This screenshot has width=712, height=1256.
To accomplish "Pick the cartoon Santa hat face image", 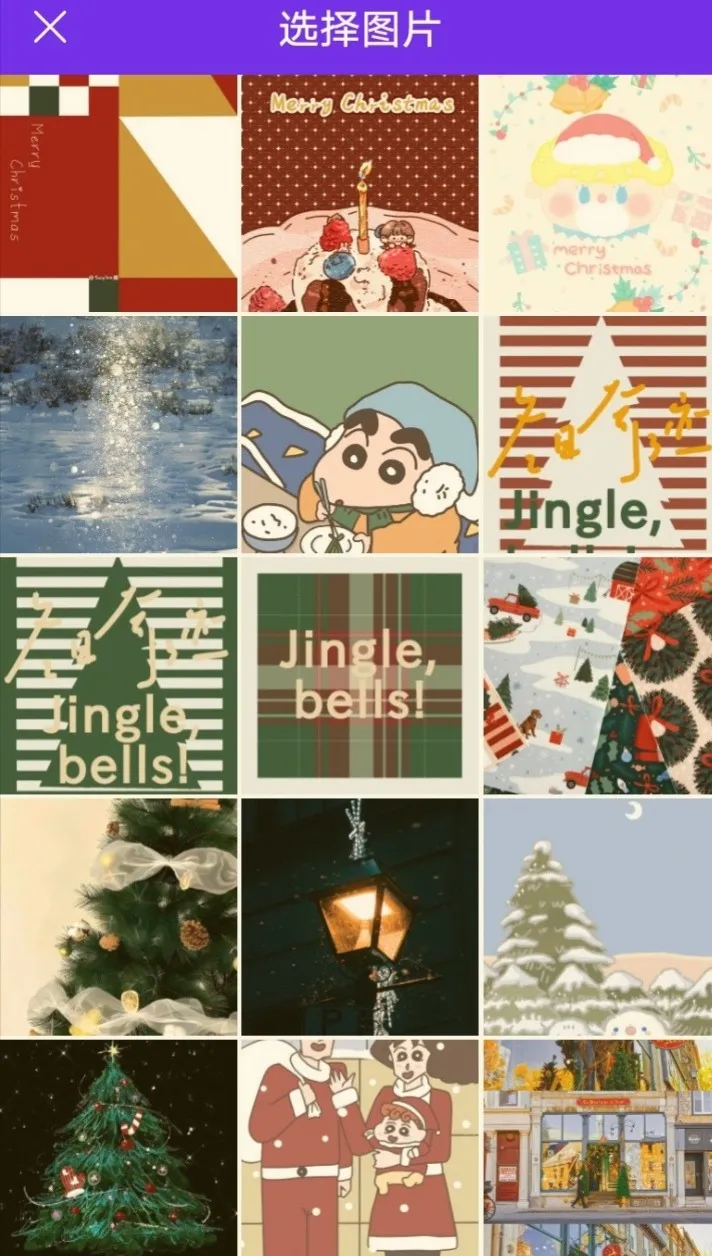I will [598, 193].
